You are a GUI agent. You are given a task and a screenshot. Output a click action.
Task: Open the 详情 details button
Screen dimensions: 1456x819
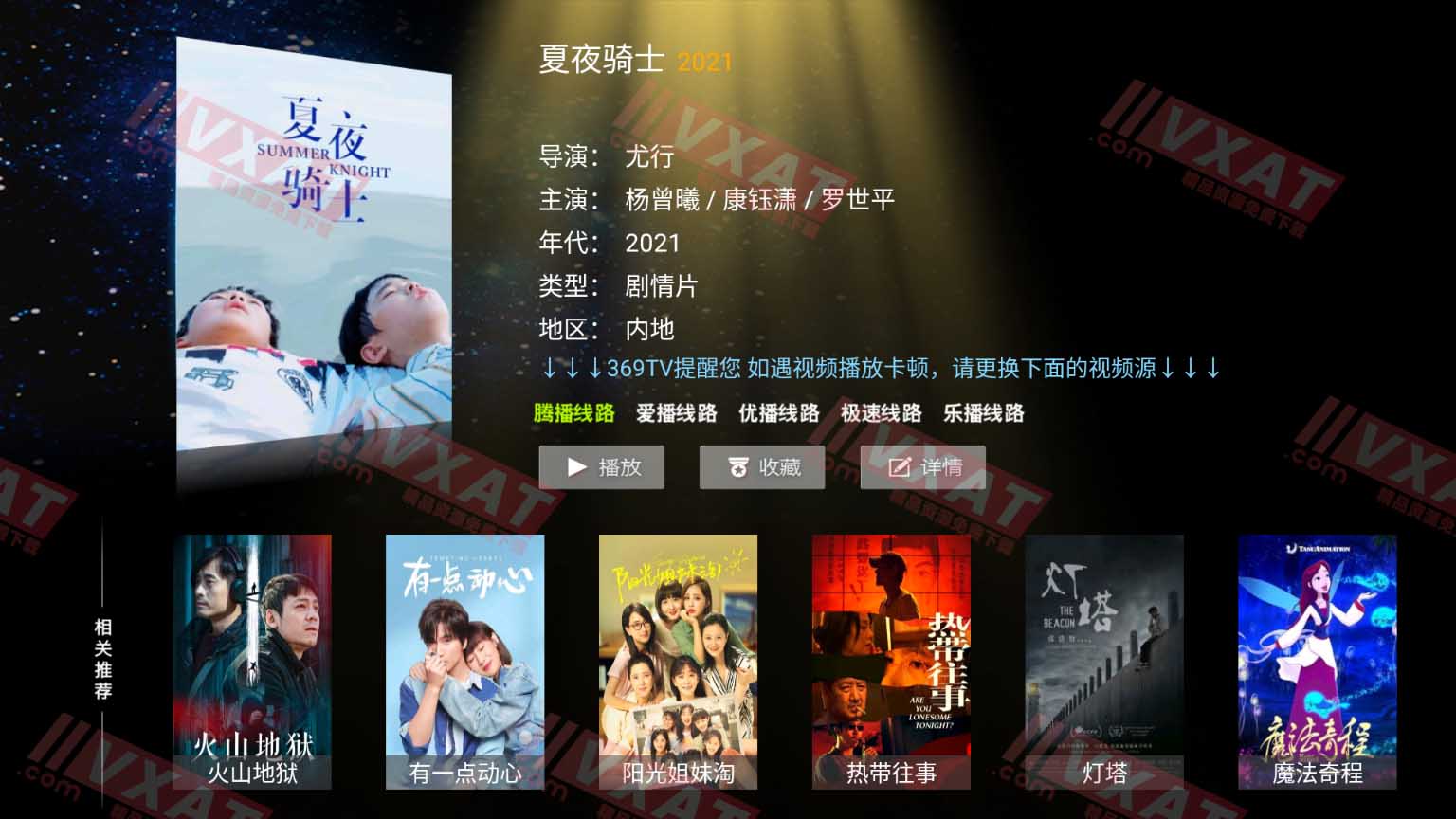point(922,467)
